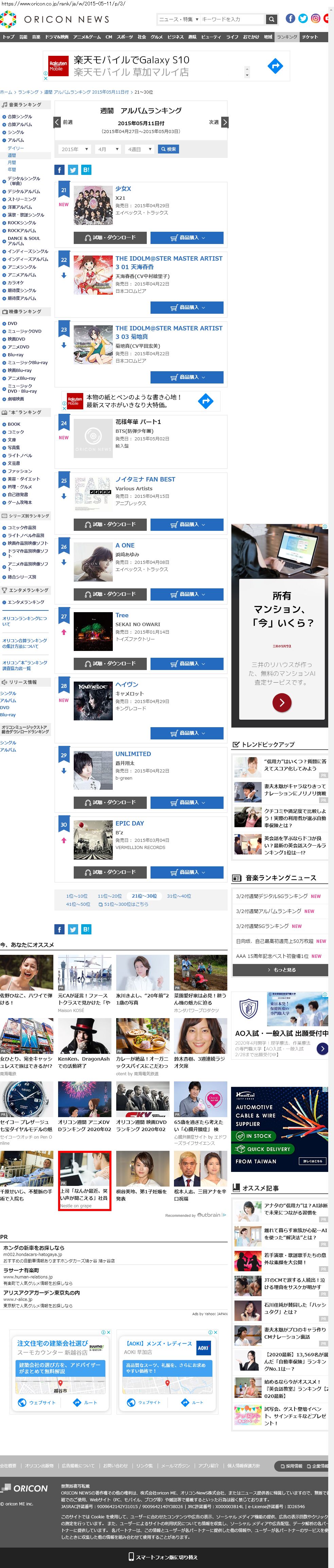This screenshot has height=1568, width=334.
Task: Go to next week with 次週 arrow
Action: tap(225, 122)
